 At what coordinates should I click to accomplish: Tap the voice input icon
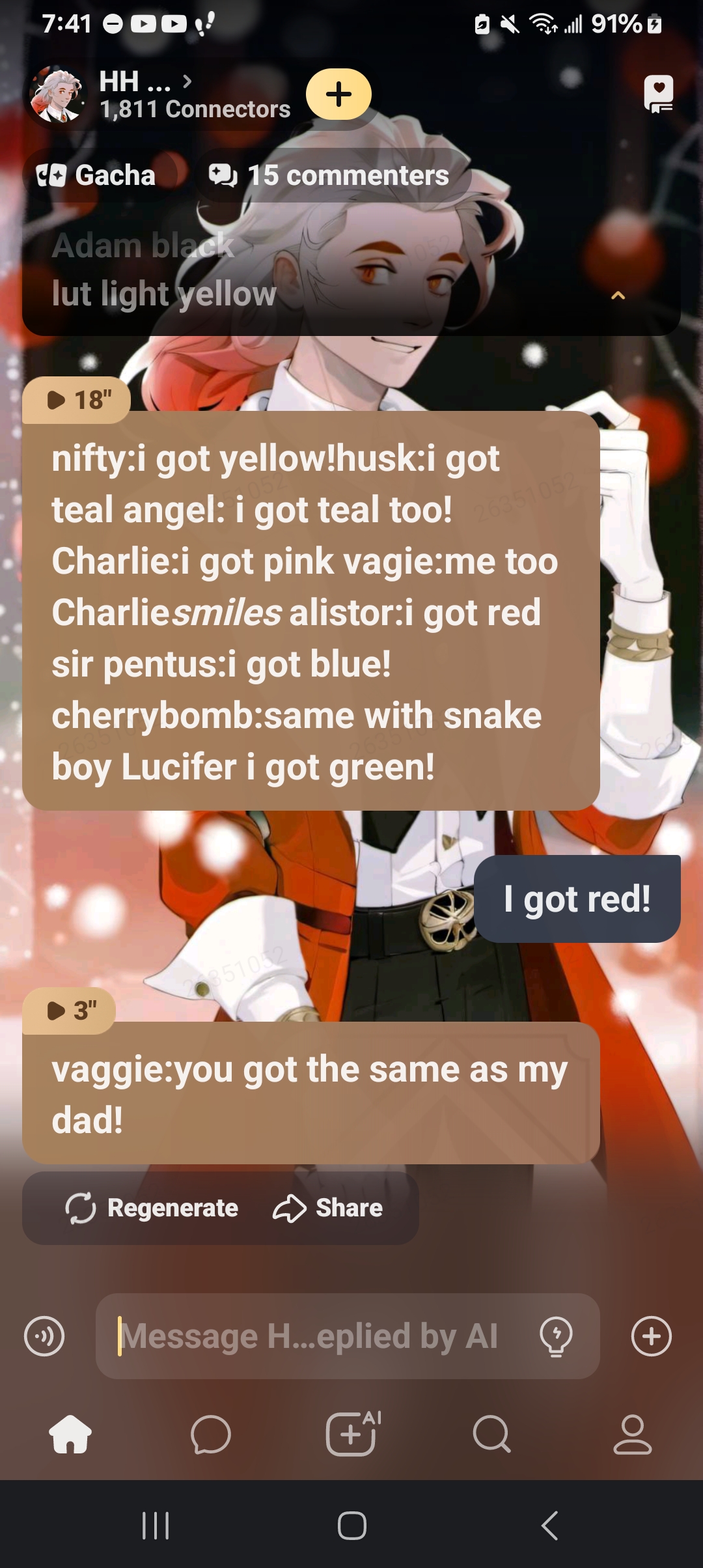pos(44,1336)
